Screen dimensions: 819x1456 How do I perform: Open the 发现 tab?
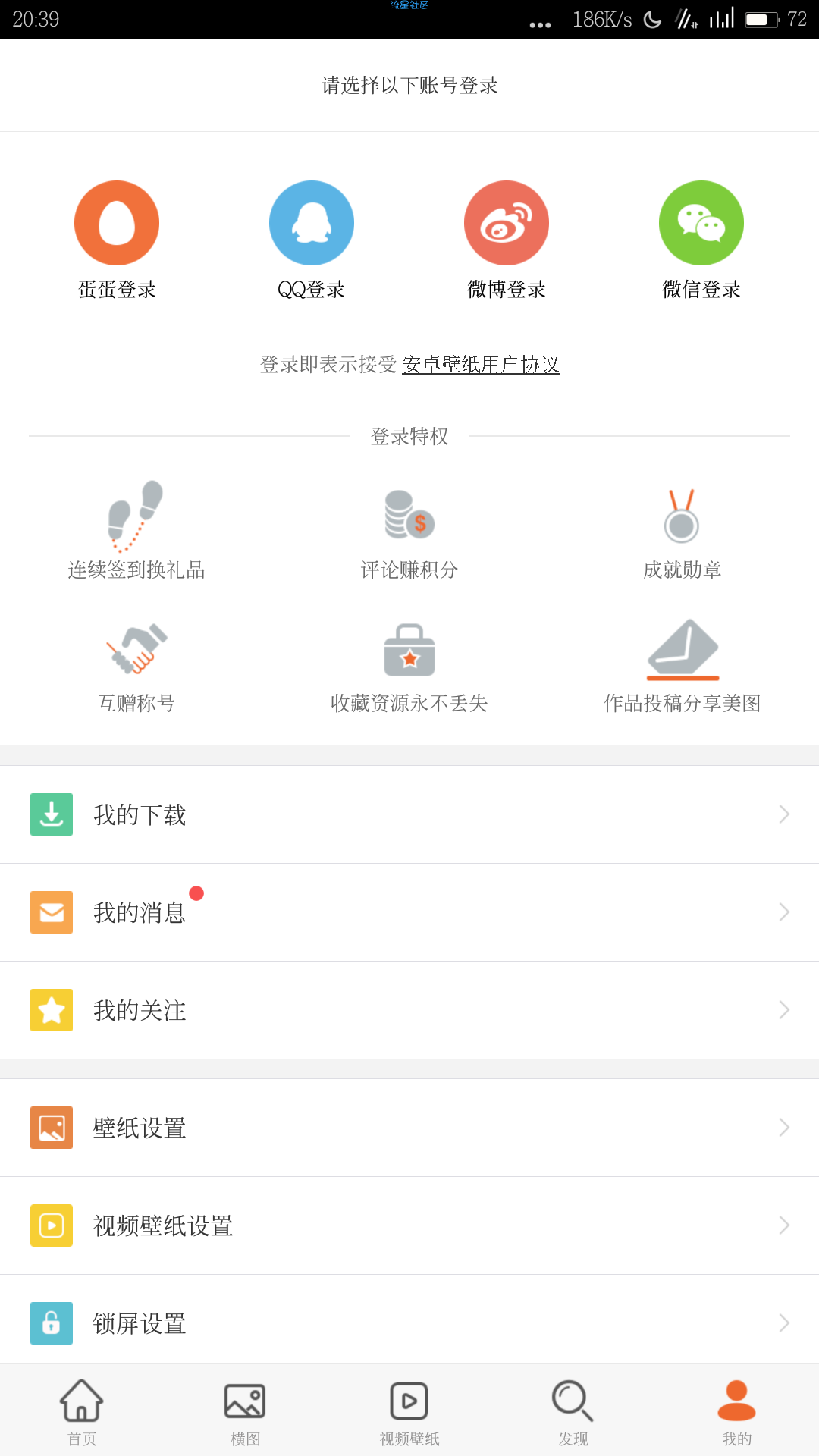tap(573, 1412)
